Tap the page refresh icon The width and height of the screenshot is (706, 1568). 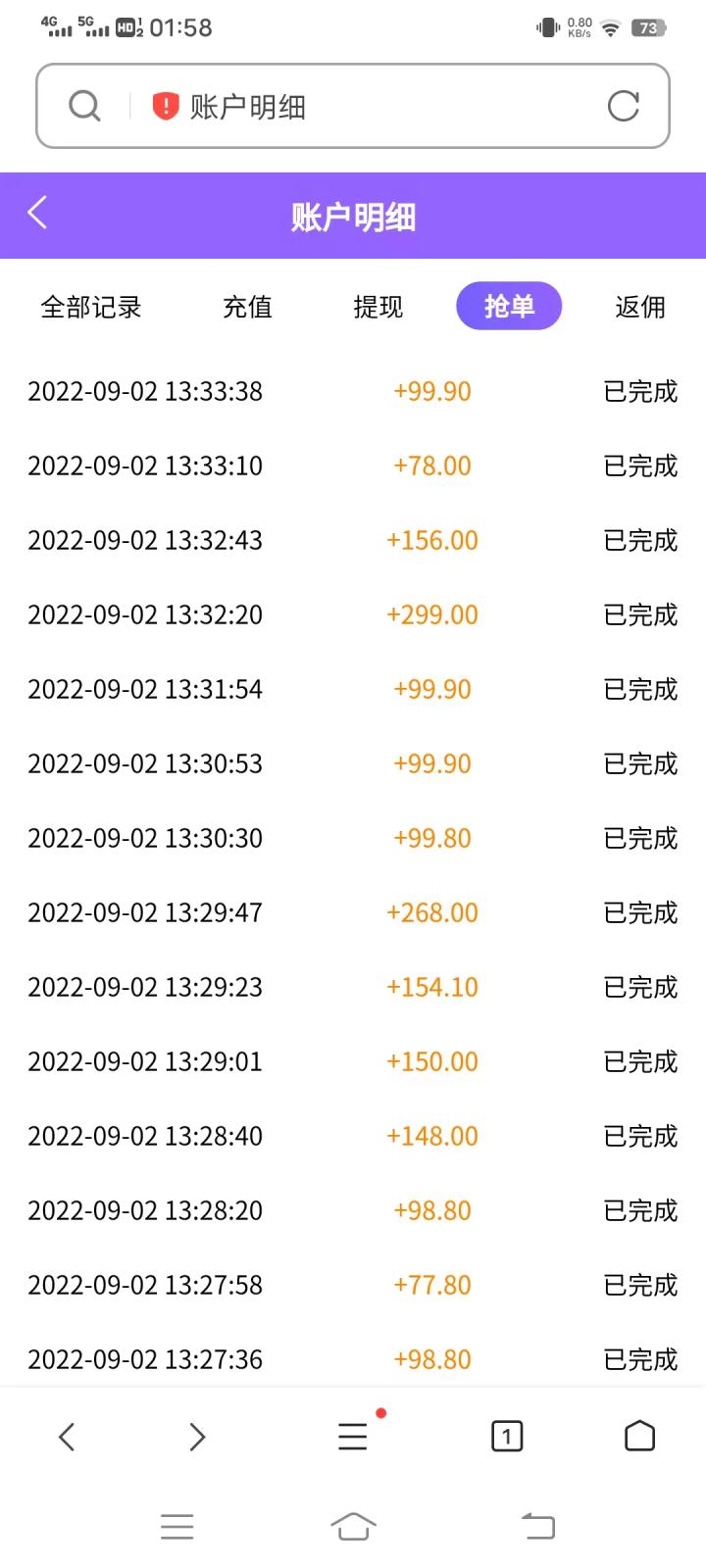click(x=623, y=106)
